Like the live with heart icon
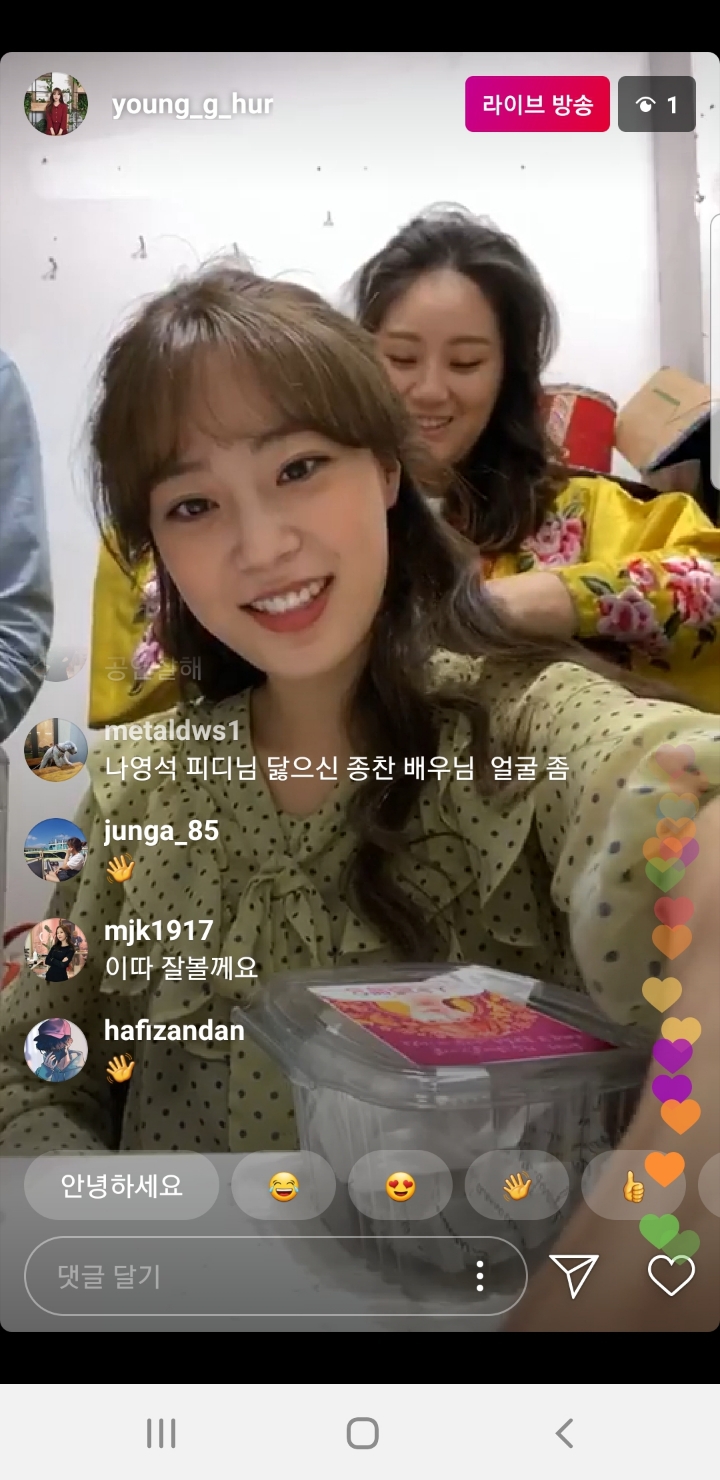The image size is (720, 1480). point(671,1276)
